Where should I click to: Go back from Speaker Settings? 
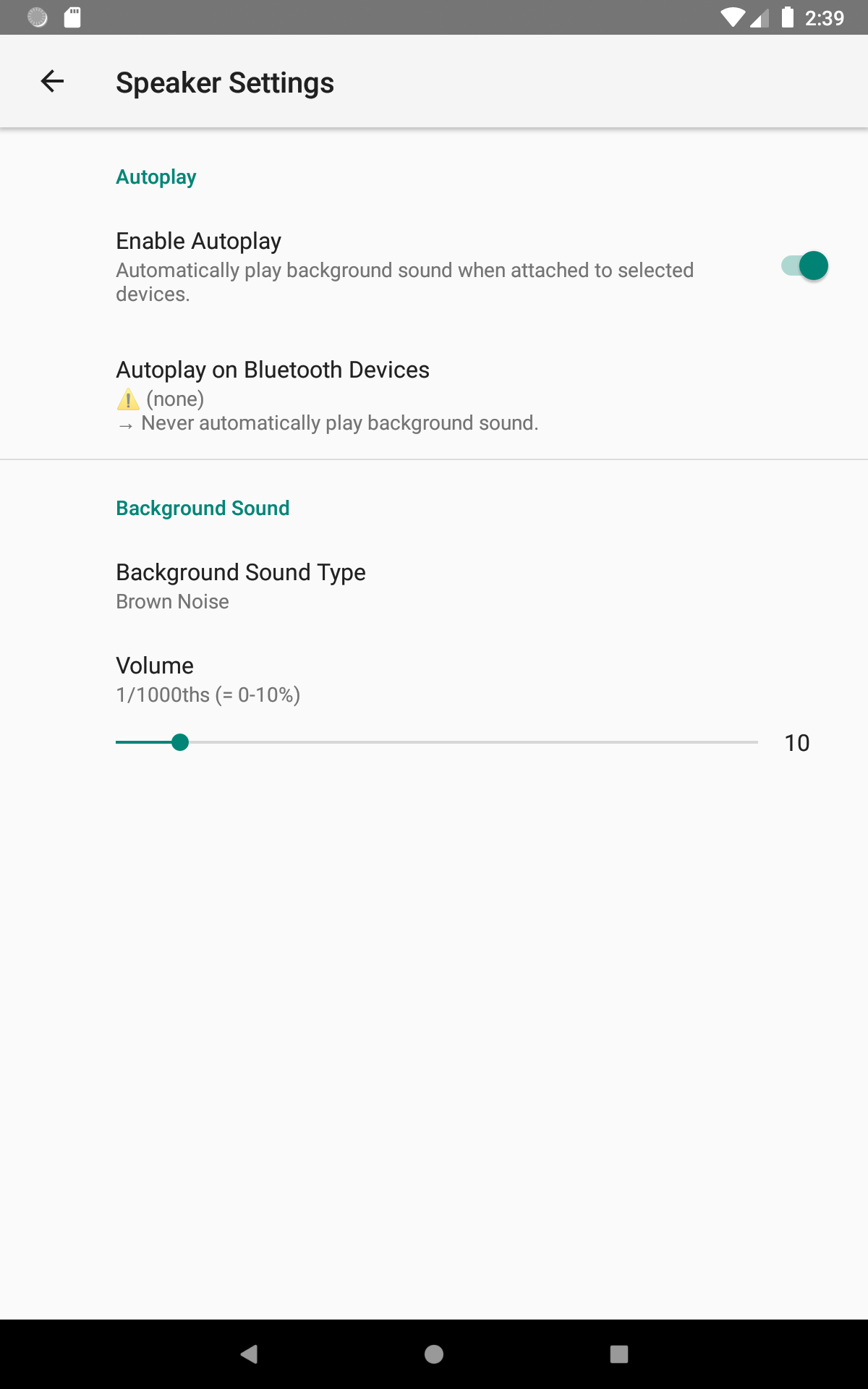coord(52,82)
